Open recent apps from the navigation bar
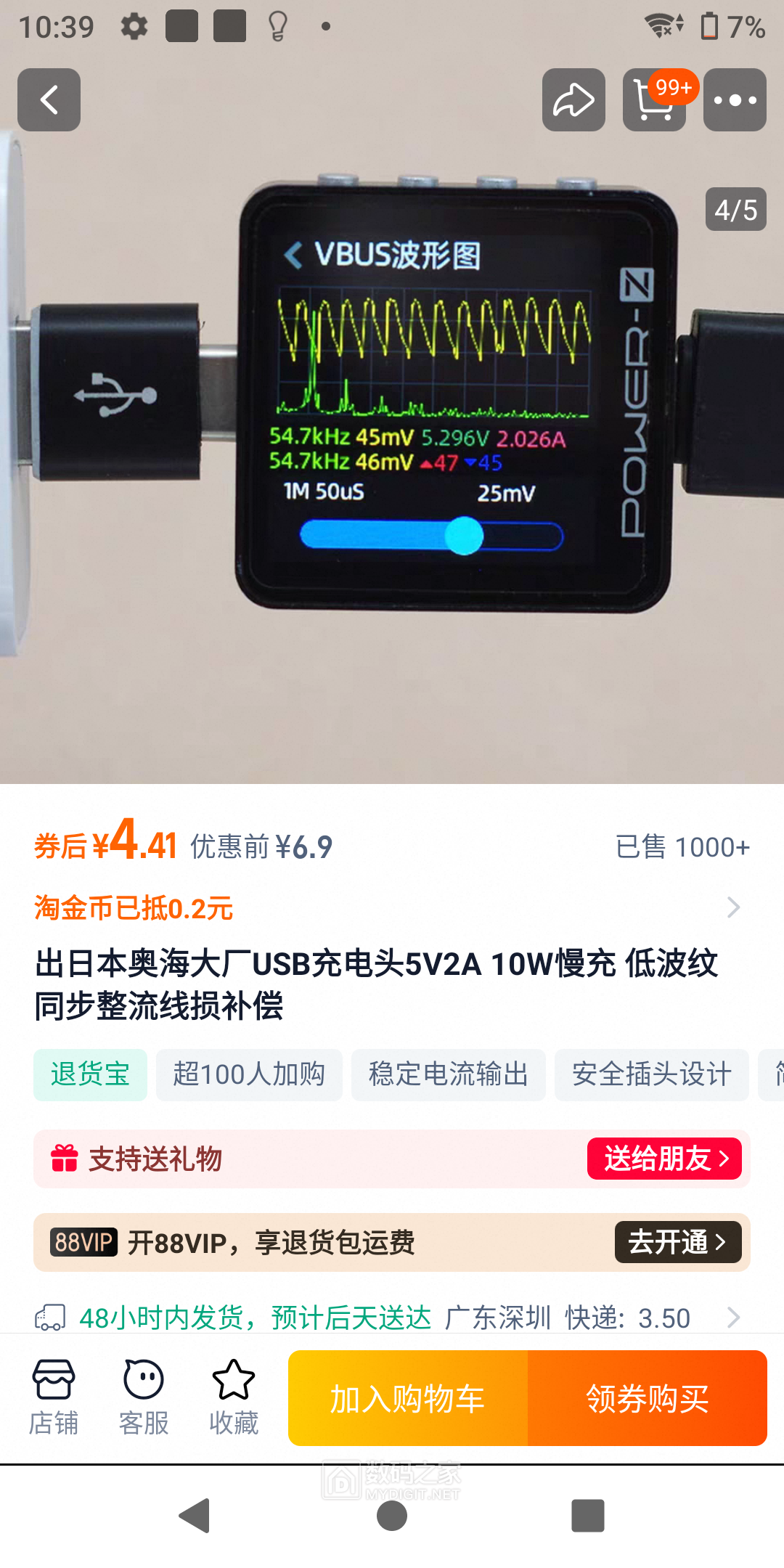This screenshot has height=1568, width=784. [x=588, y=1516]
